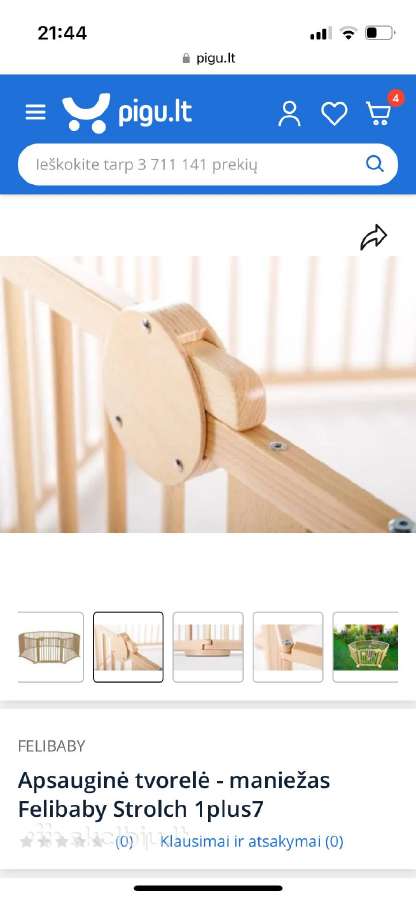This screenshot has height=900, width=416.
Task: Open the wishlist heart icon
Action: [x=334, y=114]
